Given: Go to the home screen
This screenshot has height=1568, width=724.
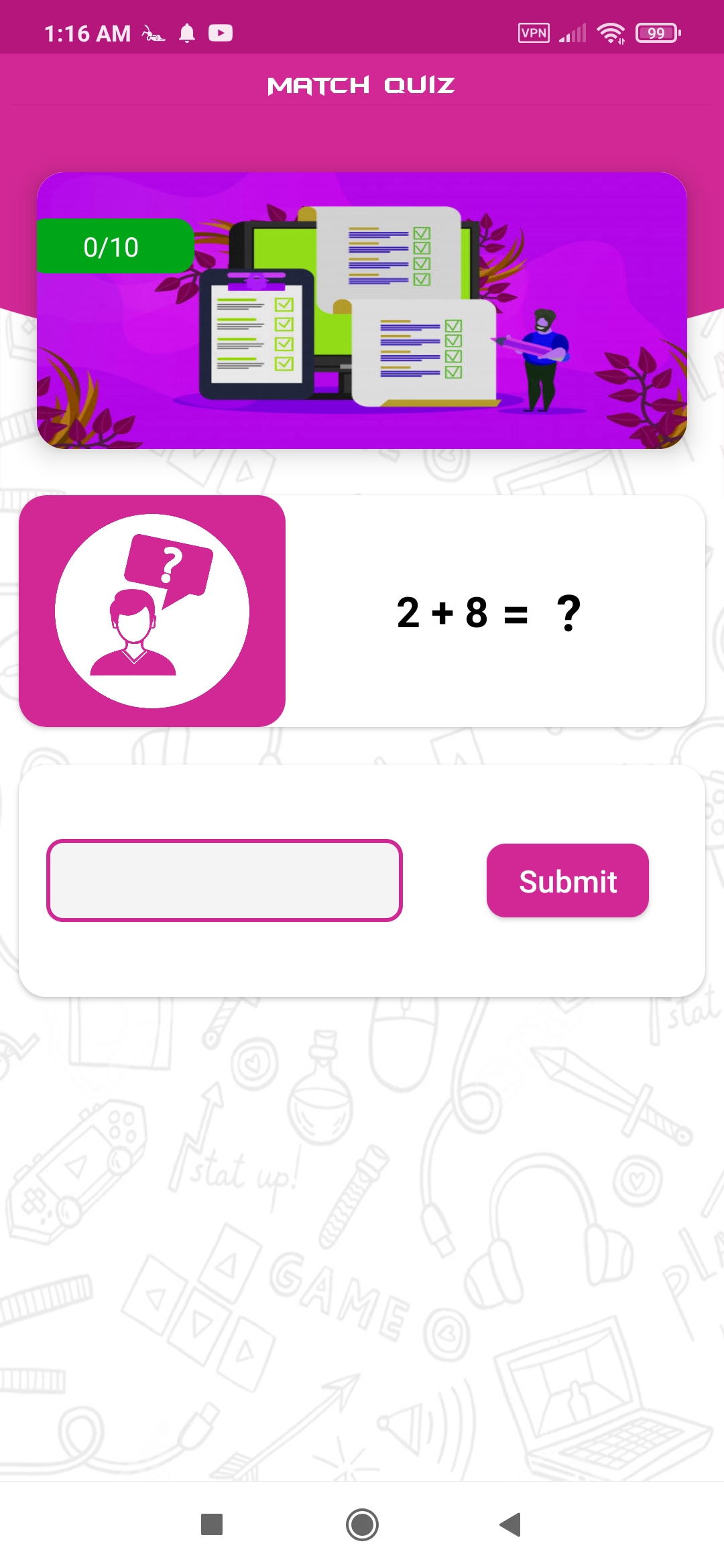Looking at the screenshot, I should pyautogui.click(x=362, y=1524).
